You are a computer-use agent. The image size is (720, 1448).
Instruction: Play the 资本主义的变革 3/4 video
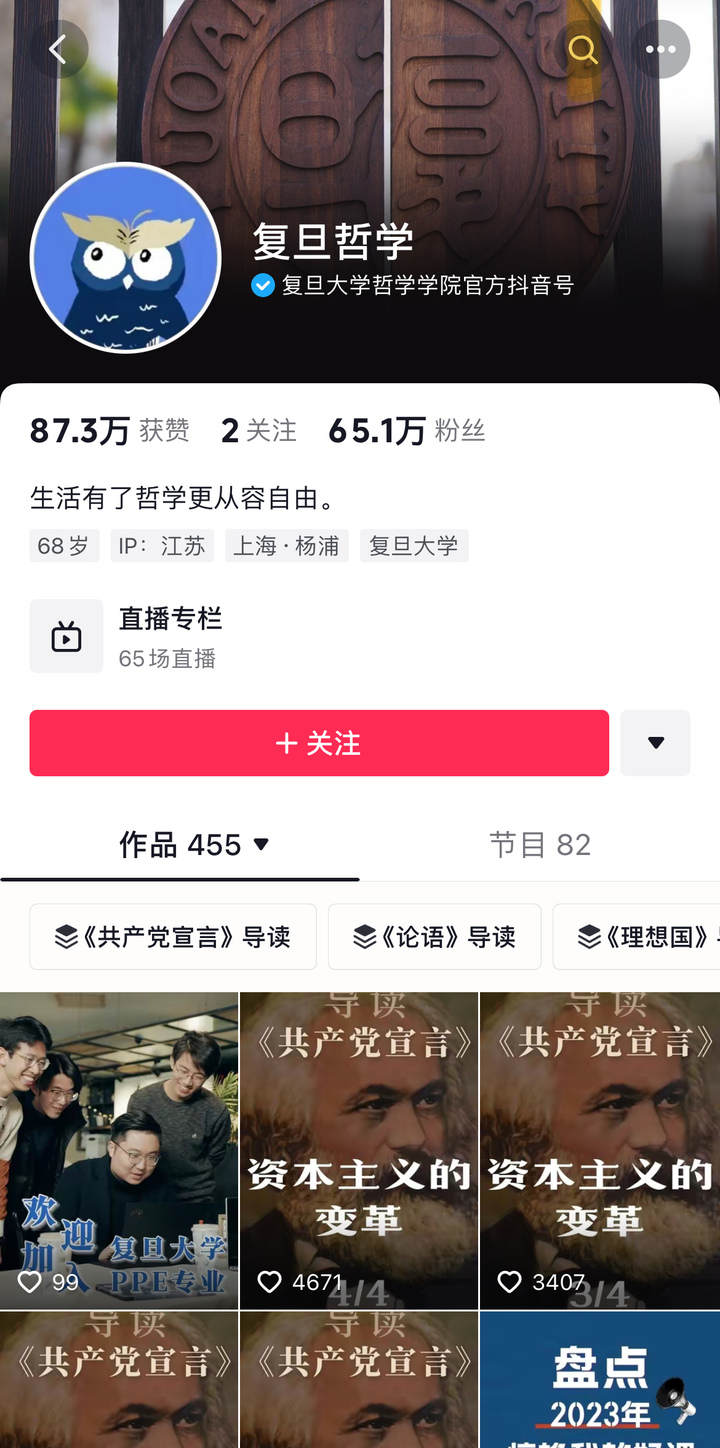pos(599,1150)
